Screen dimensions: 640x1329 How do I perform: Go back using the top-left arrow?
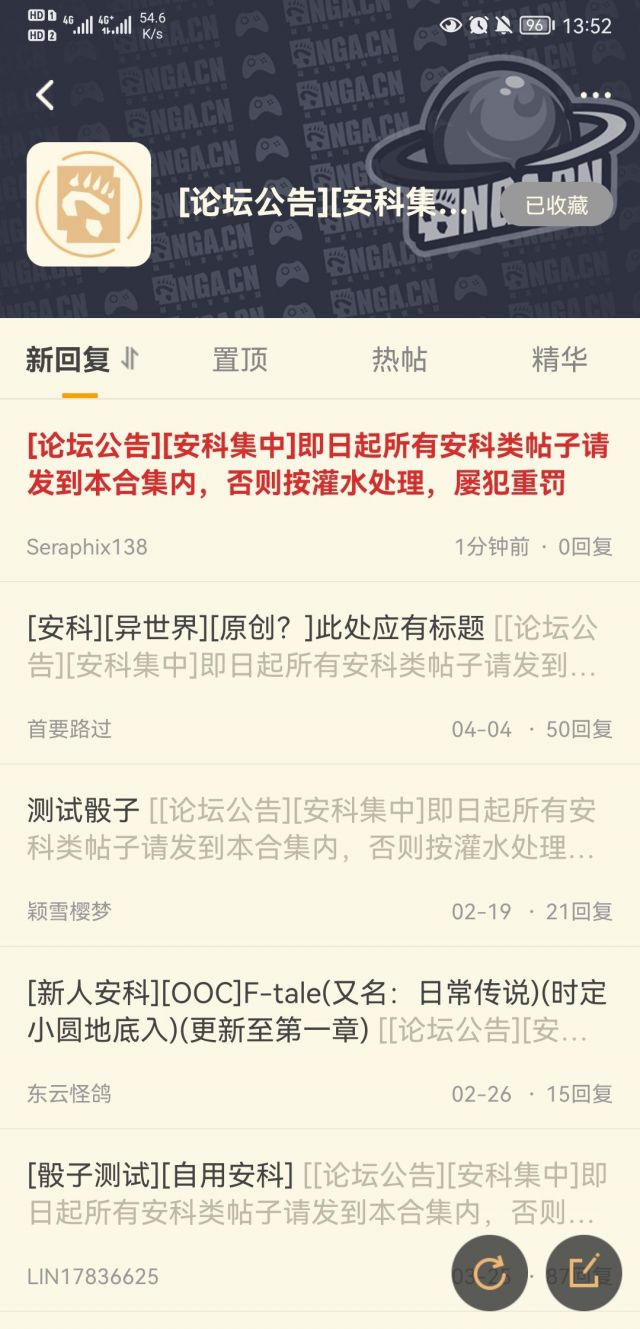[x=45, y=95]
